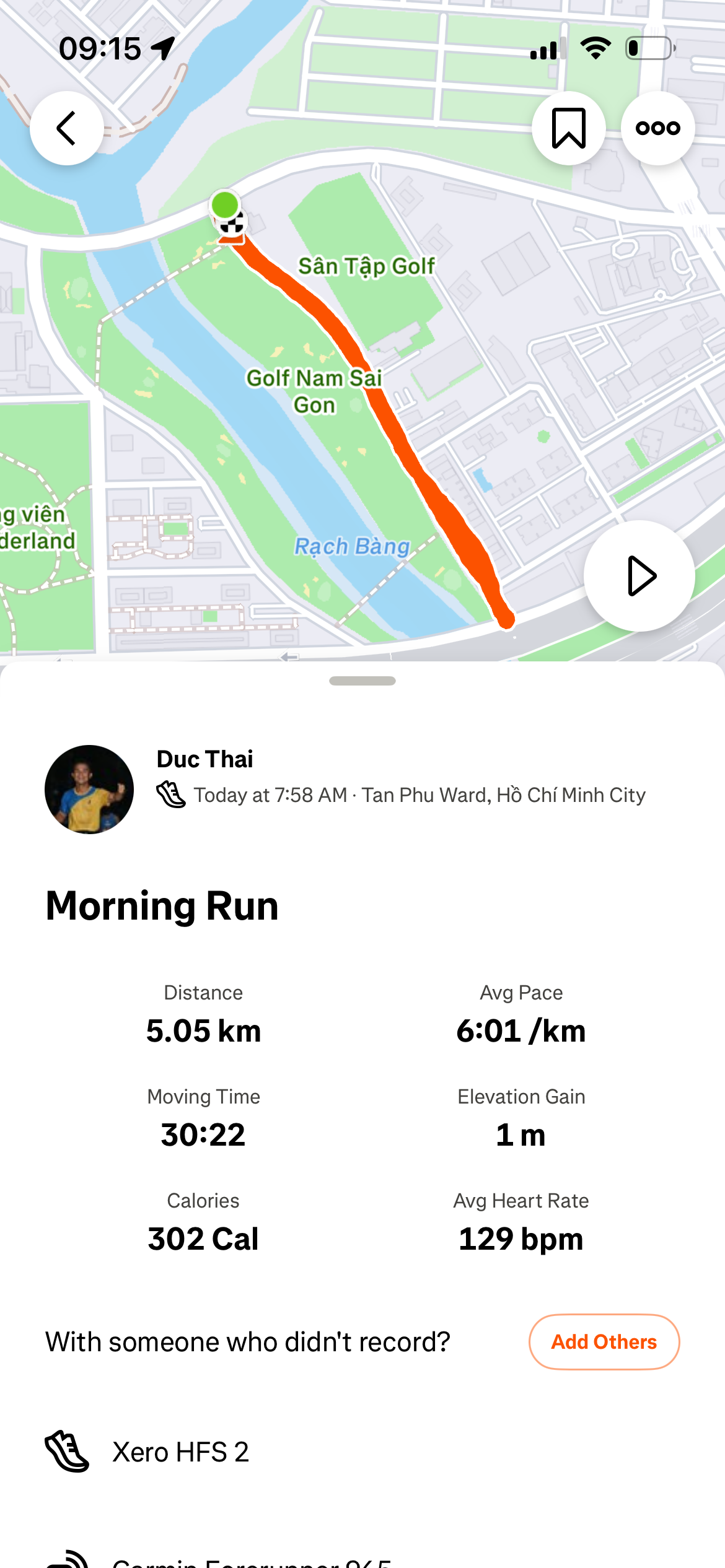Tap the Add Others button

[x=604, y=1341]
